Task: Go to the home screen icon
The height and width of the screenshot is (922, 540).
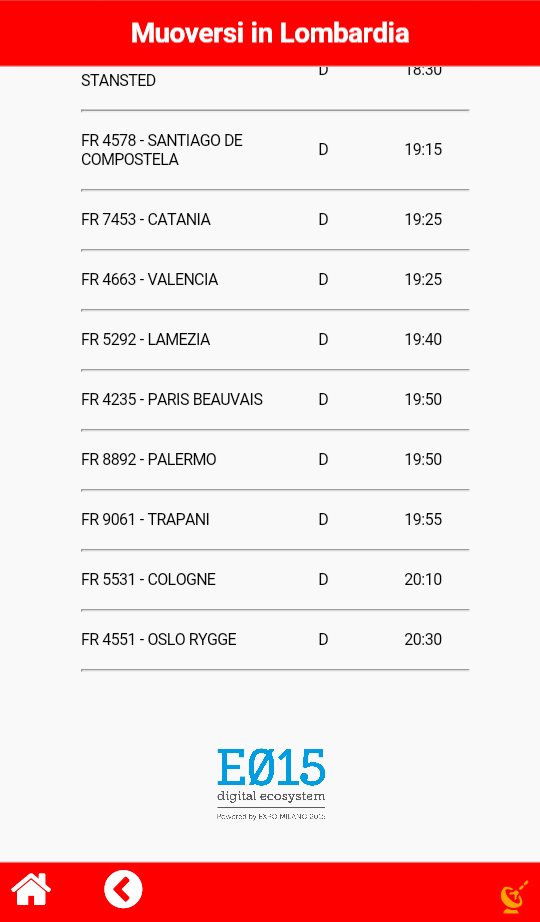Action: (x=31, y=889)
